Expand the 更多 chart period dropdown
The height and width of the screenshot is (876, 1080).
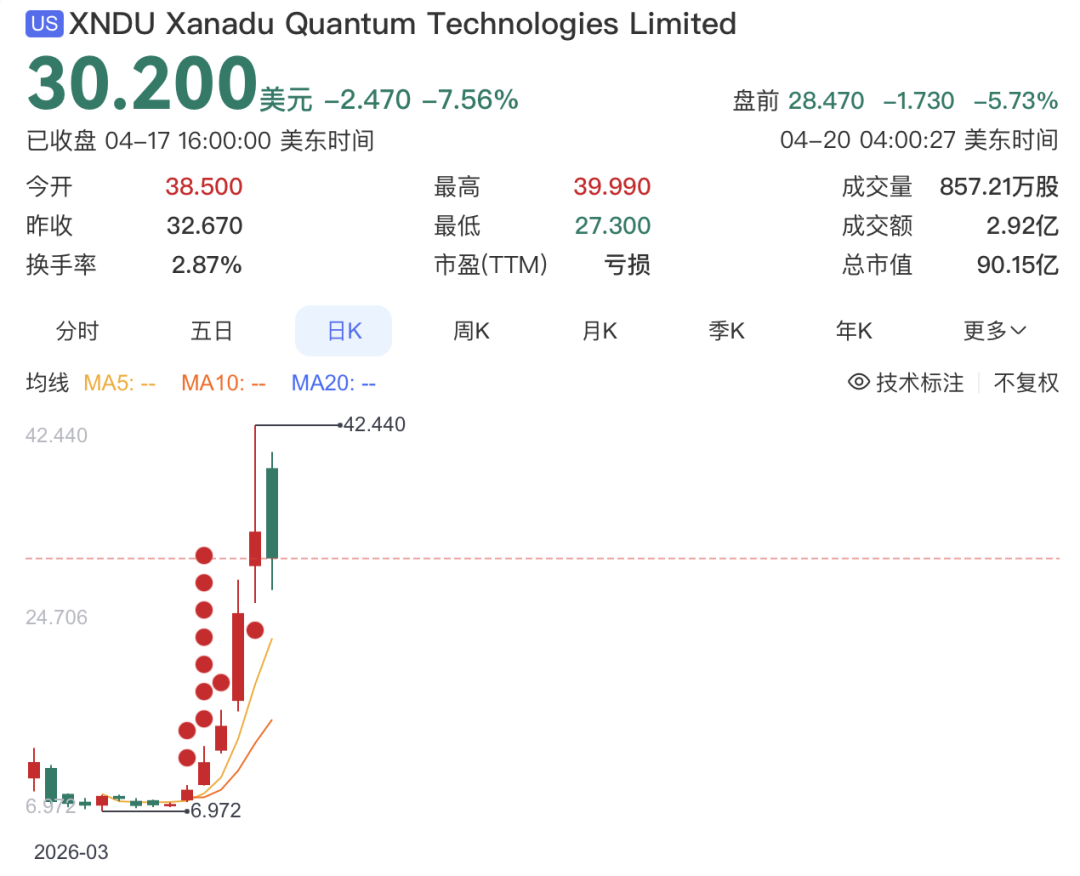tap(994, 331)
